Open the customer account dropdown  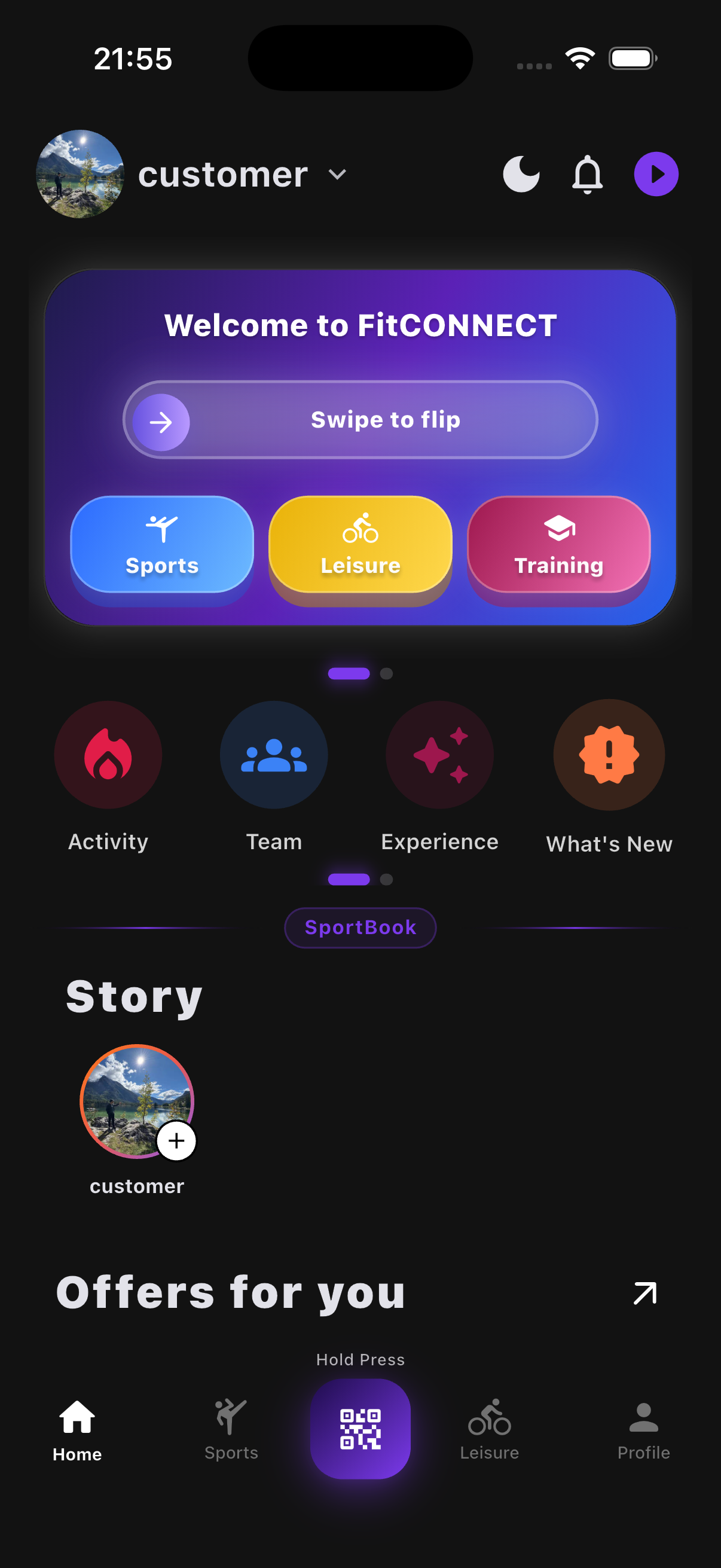pyautogui.click(x=337, y=175)
